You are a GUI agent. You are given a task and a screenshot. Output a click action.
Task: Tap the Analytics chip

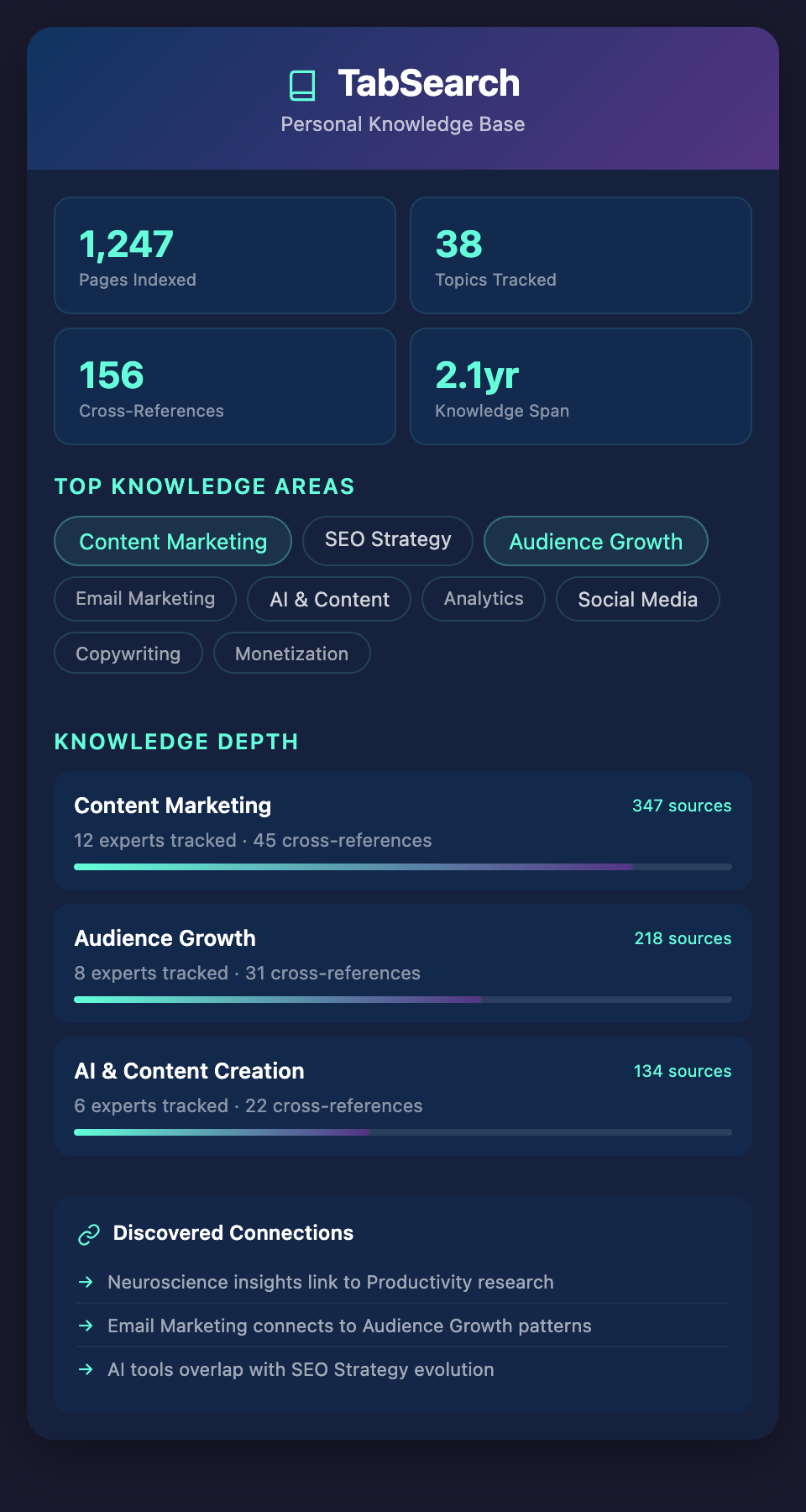coord(484,599)
